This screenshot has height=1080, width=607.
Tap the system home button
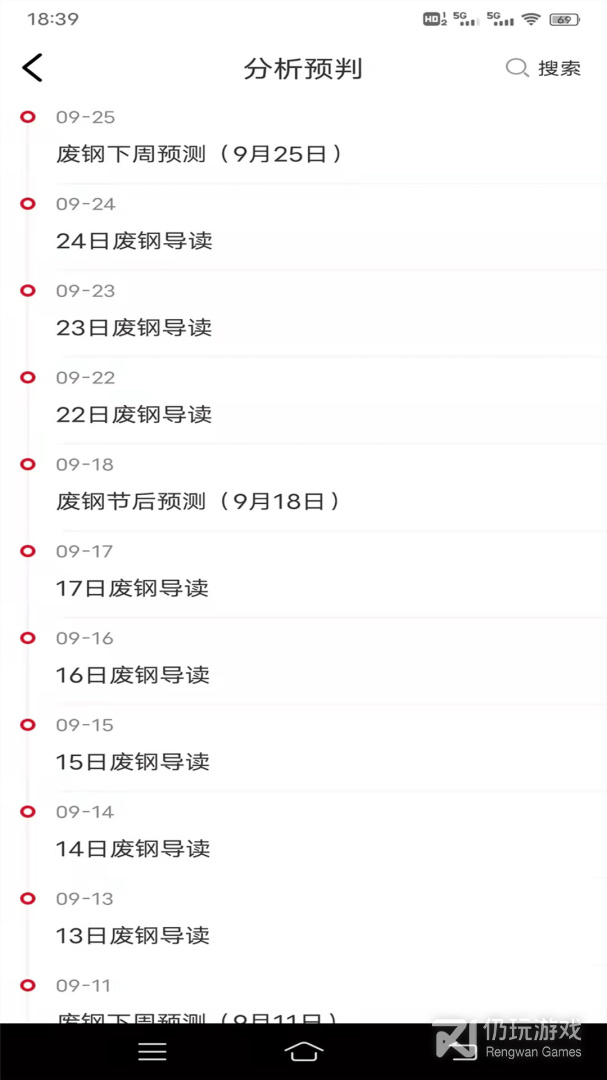pos(304,1051)
